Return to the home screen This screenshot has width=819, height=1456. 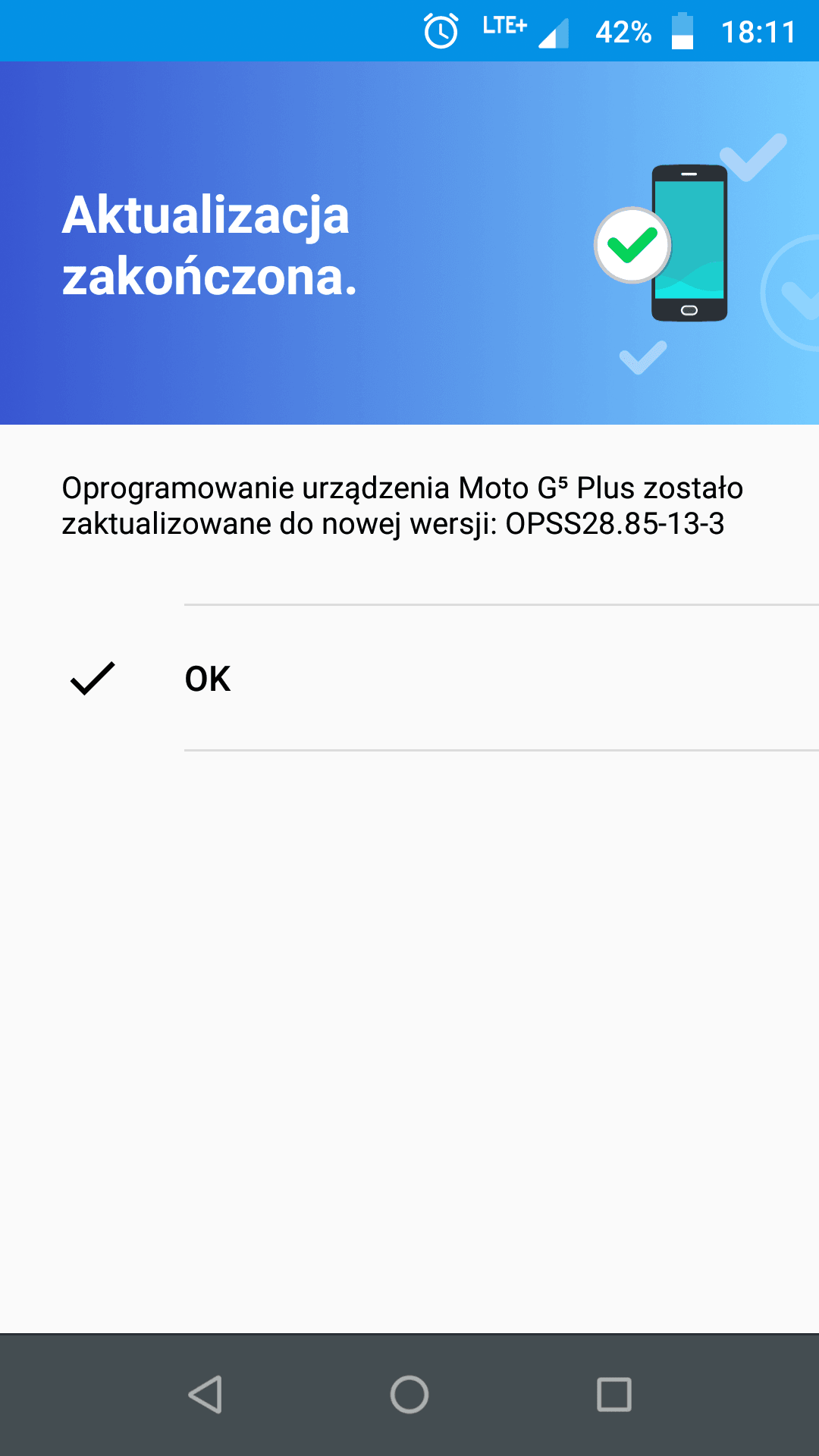409,1395
